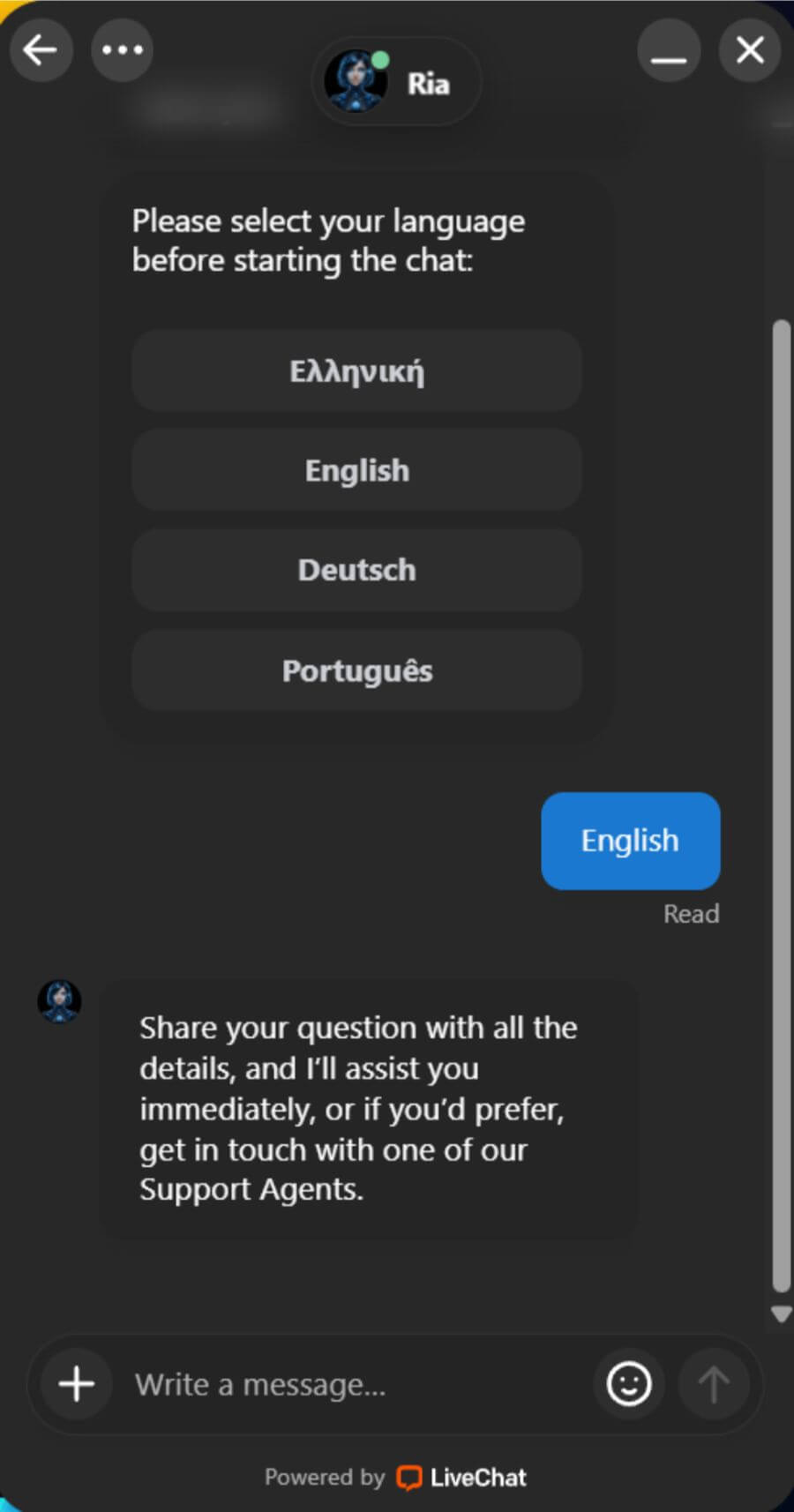Send the message with arrow button
This screenshot has height=1512, width=794.
[x=713, y=1384]
